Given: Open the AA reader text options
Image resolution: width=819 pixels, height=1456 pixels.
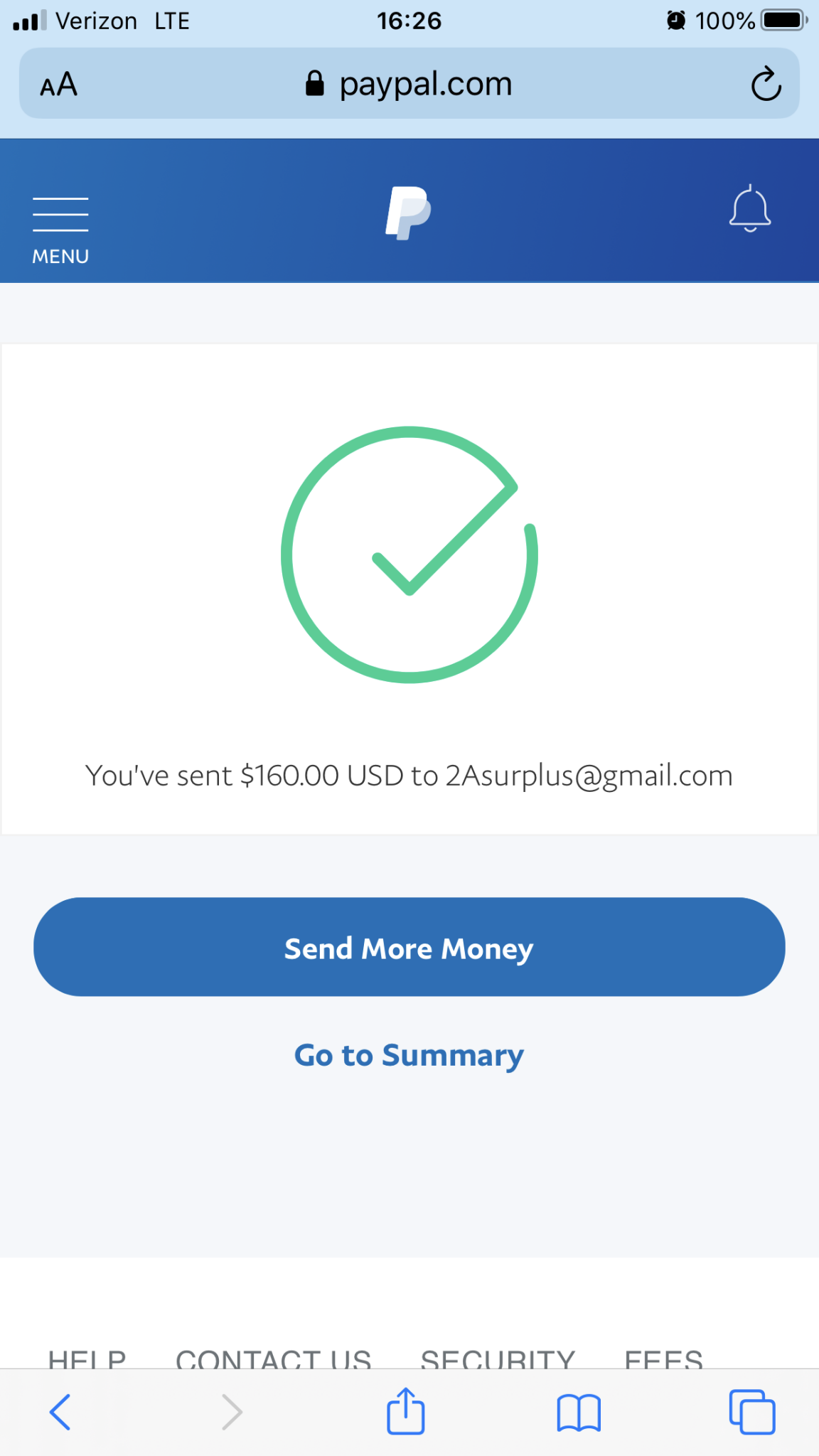Looking at the screenshot, I should (58, 85).
